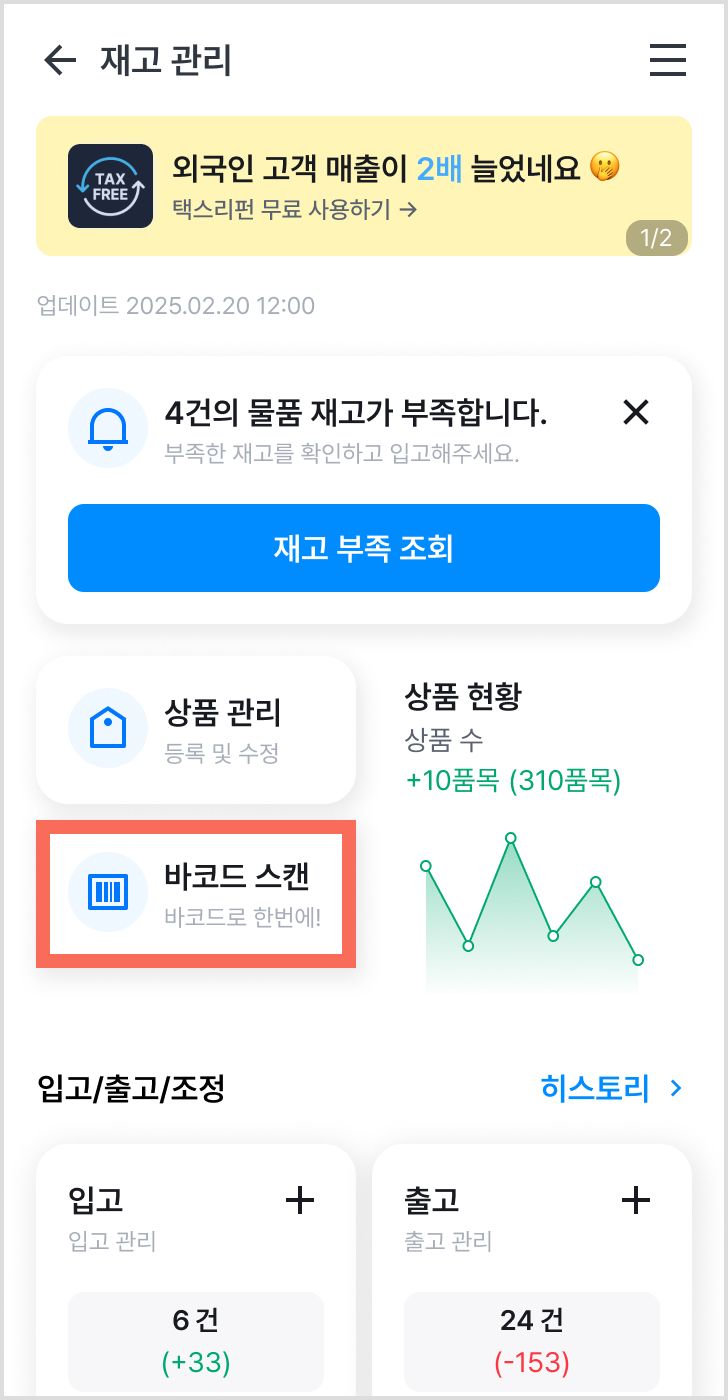Open 히스토리 link
The image size is (728, 1400).
tap(612, 1088)
